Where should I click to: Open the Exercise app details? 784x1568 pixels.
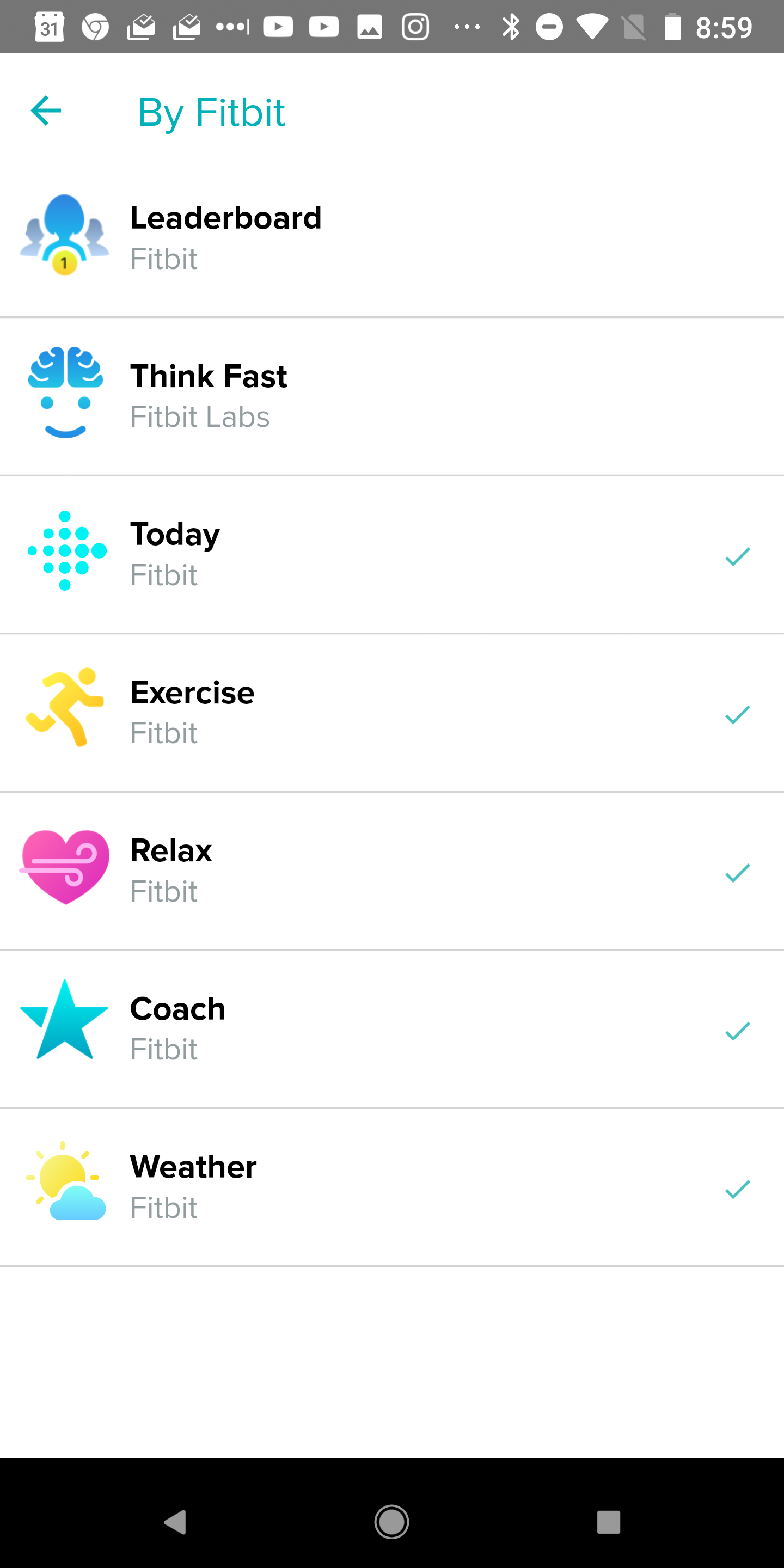point(392,713)
